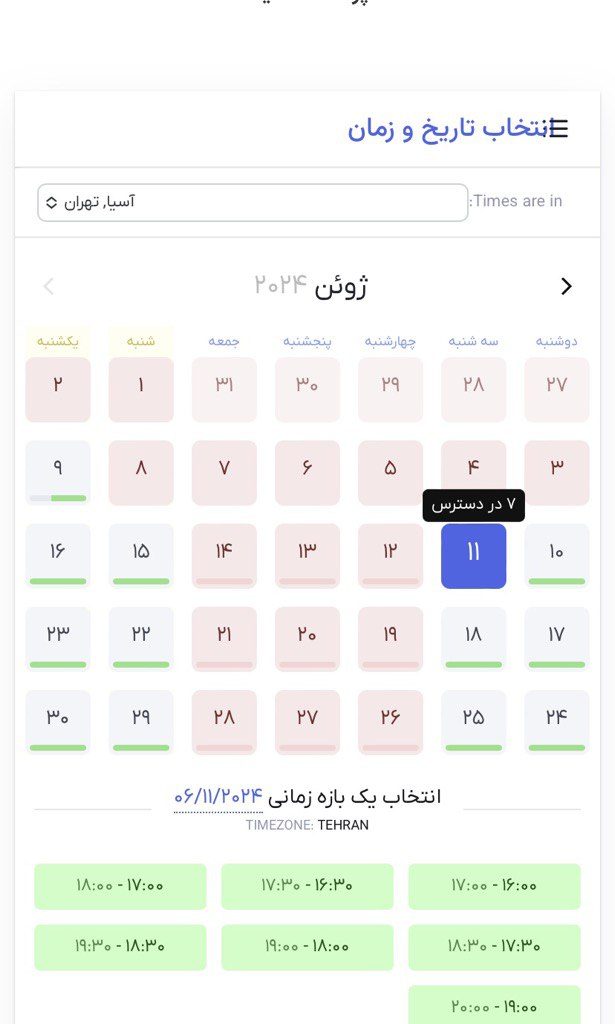This screenshot has width=615, height=1024.
Task: Choose the 16:30 - 17:30 time slot
Action: 307,886
